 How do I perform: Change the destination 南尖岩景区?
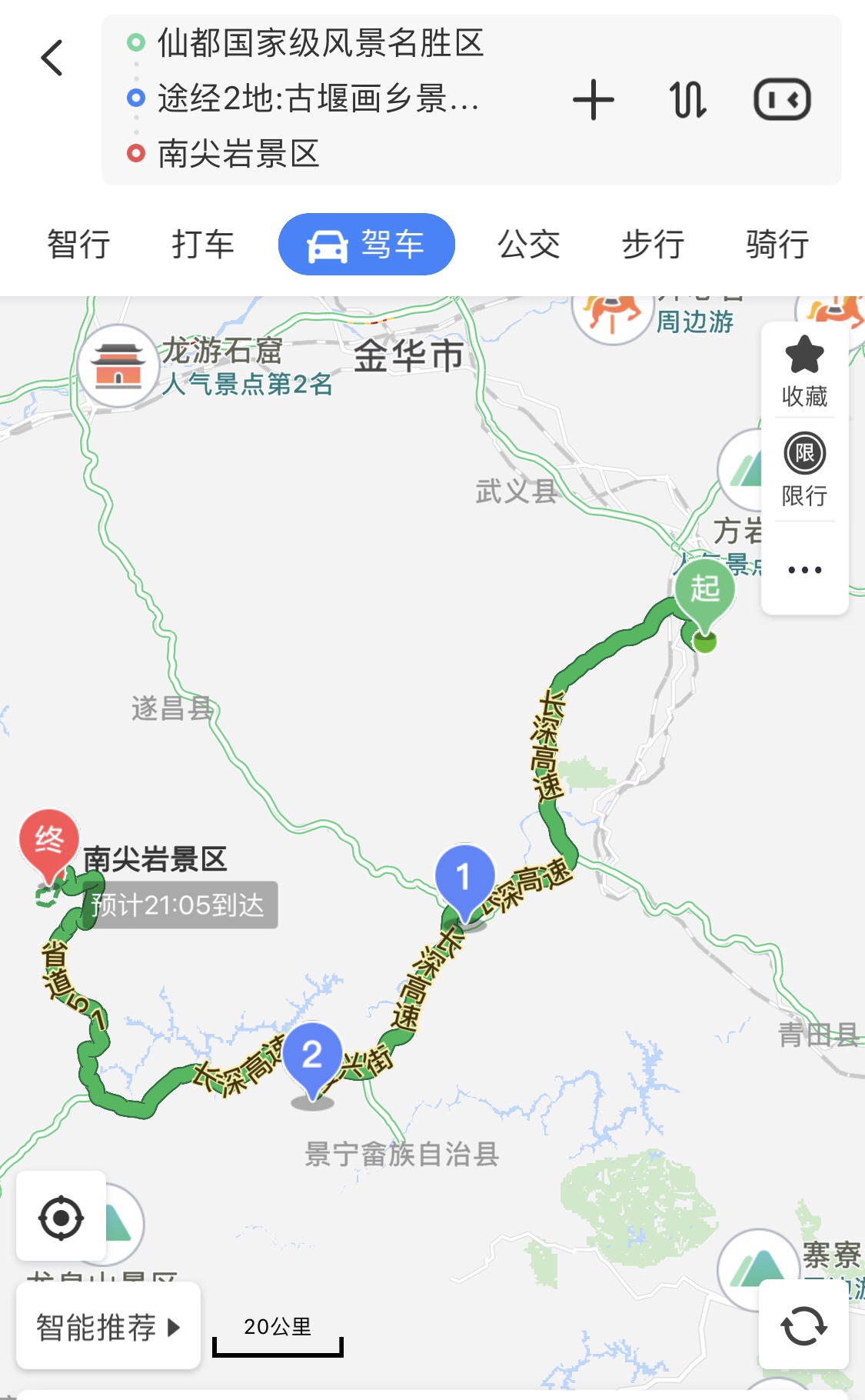[x=238, y=154]
